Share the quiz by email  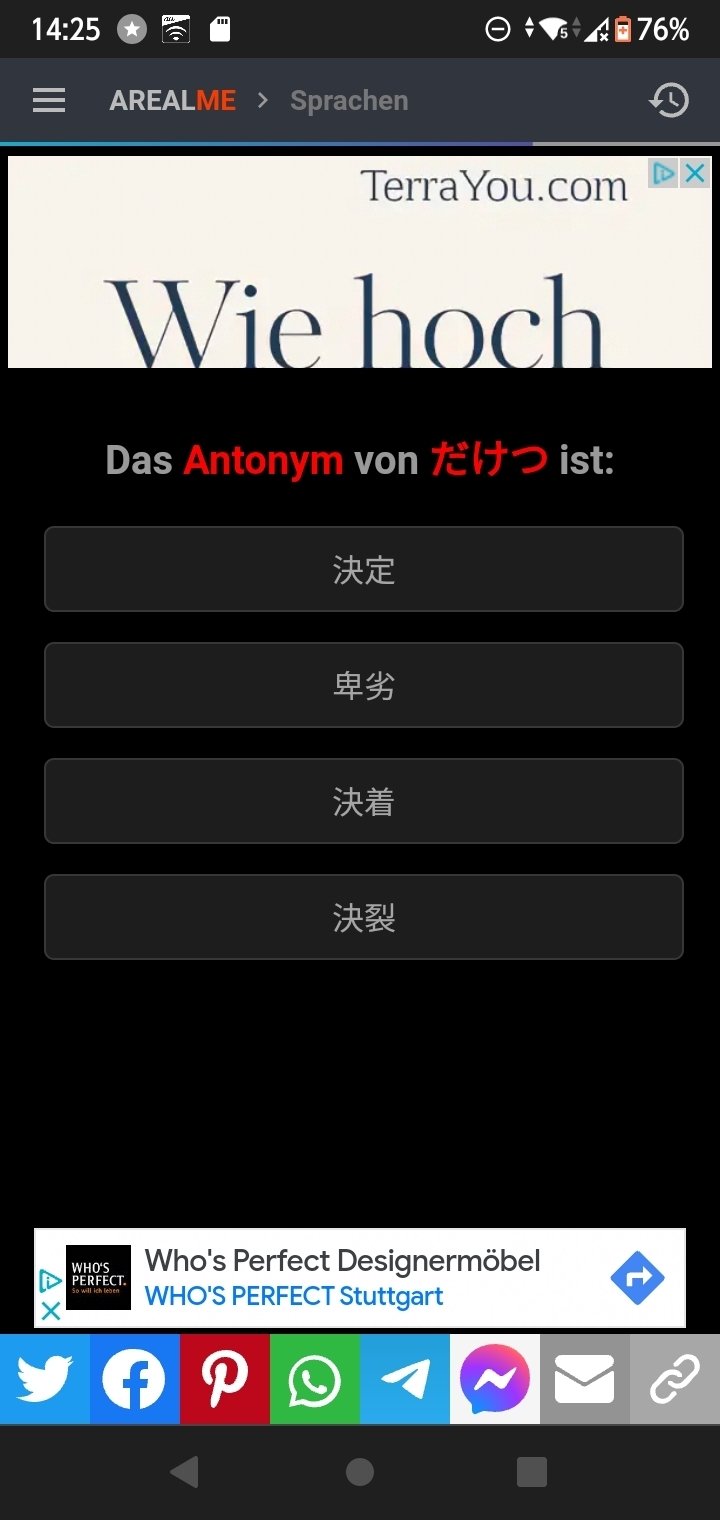pos(584,1380)
